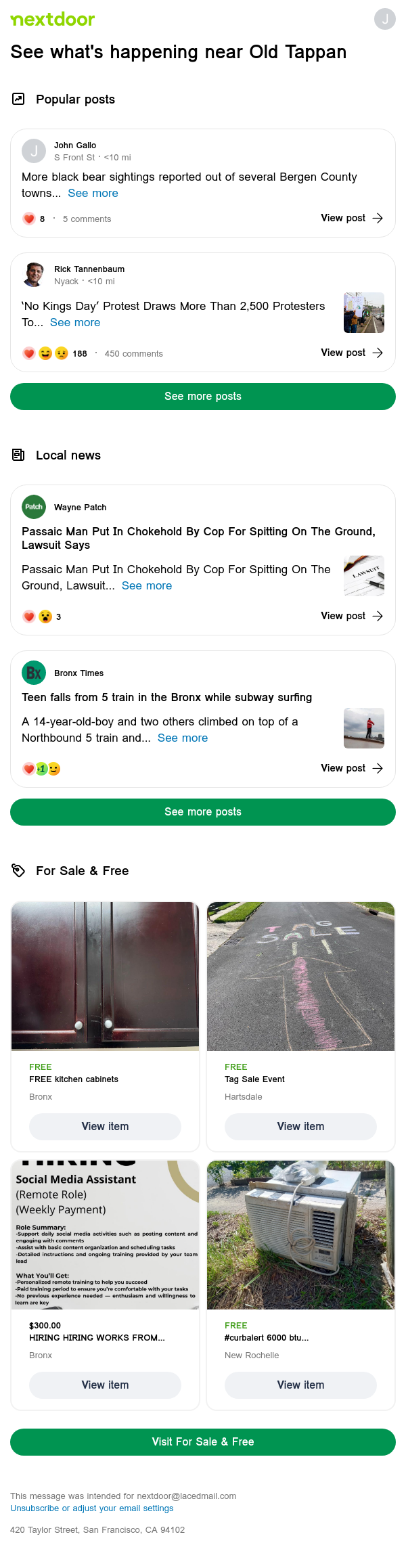This screenshot has height=1568, width=406.
Task: Open the profile avatar at top right
Action: (x=384, y=19)
